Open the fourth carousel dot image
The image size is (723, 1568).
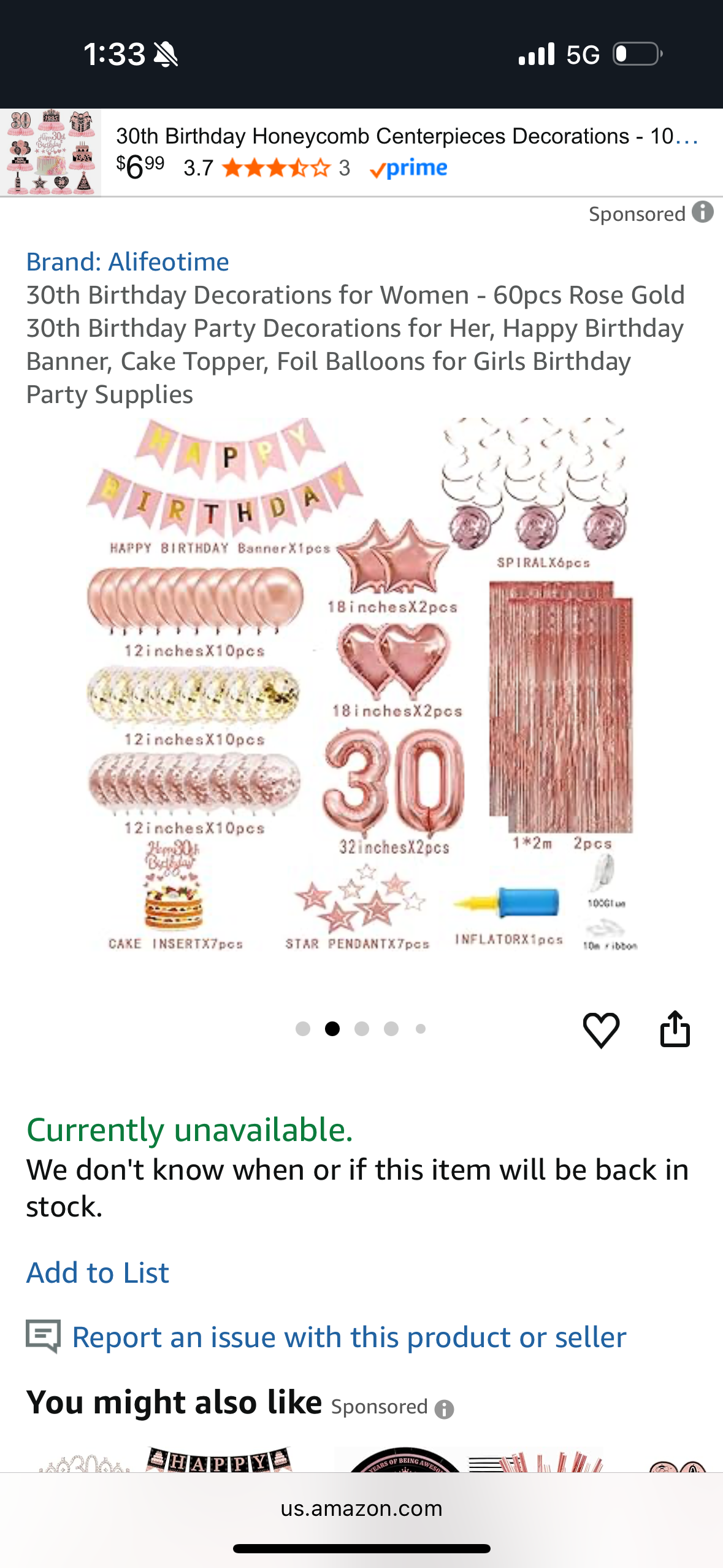pos(391,1029)
